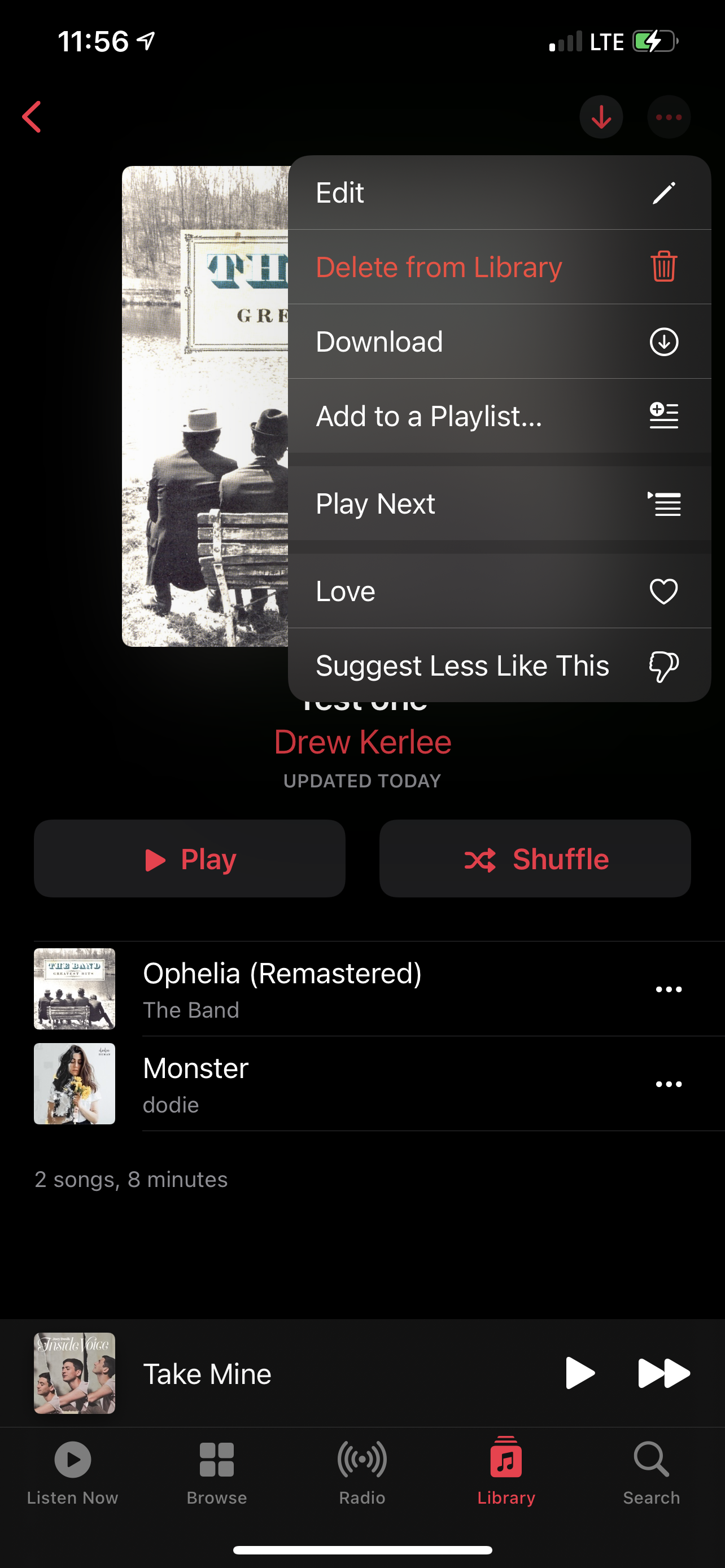Choose Add to a Playlist option
Screen dimensions: 725x1568
pos(499,417)
